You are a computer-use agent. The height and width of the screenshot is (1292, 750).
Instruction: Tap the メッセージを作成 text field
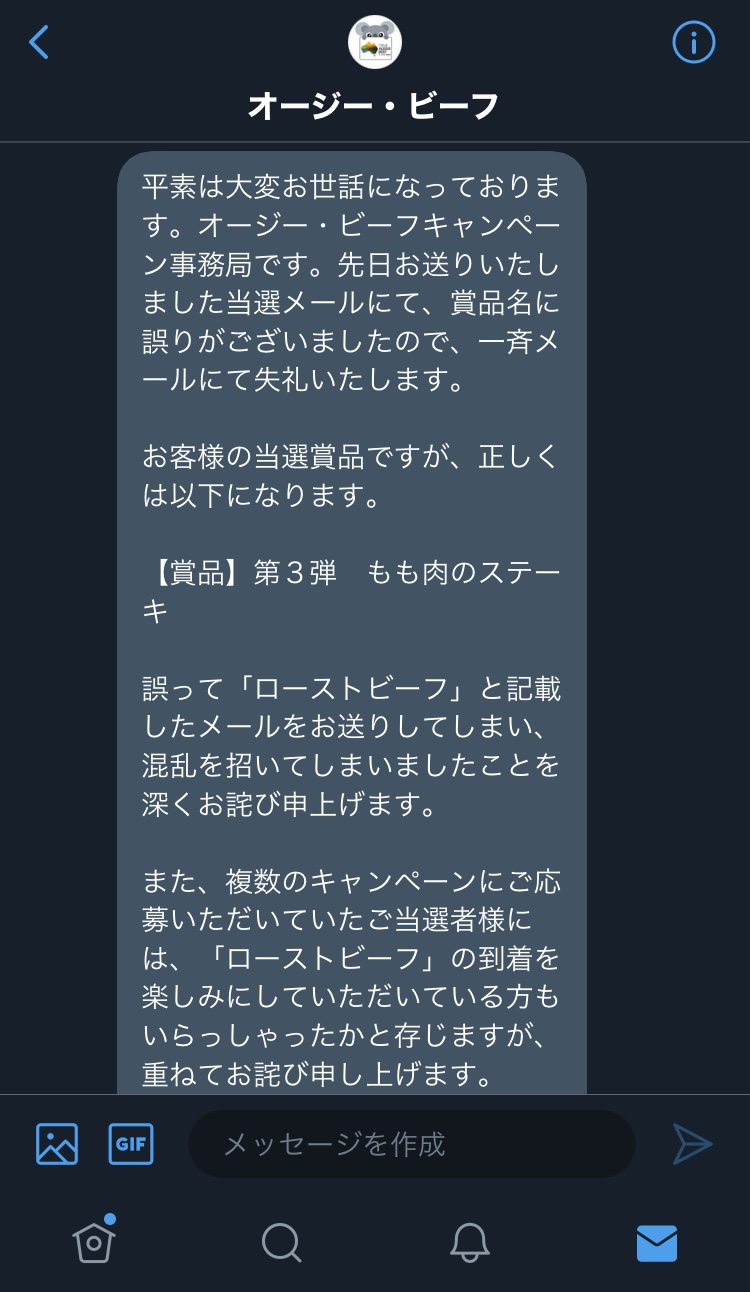click(411, 1144)
